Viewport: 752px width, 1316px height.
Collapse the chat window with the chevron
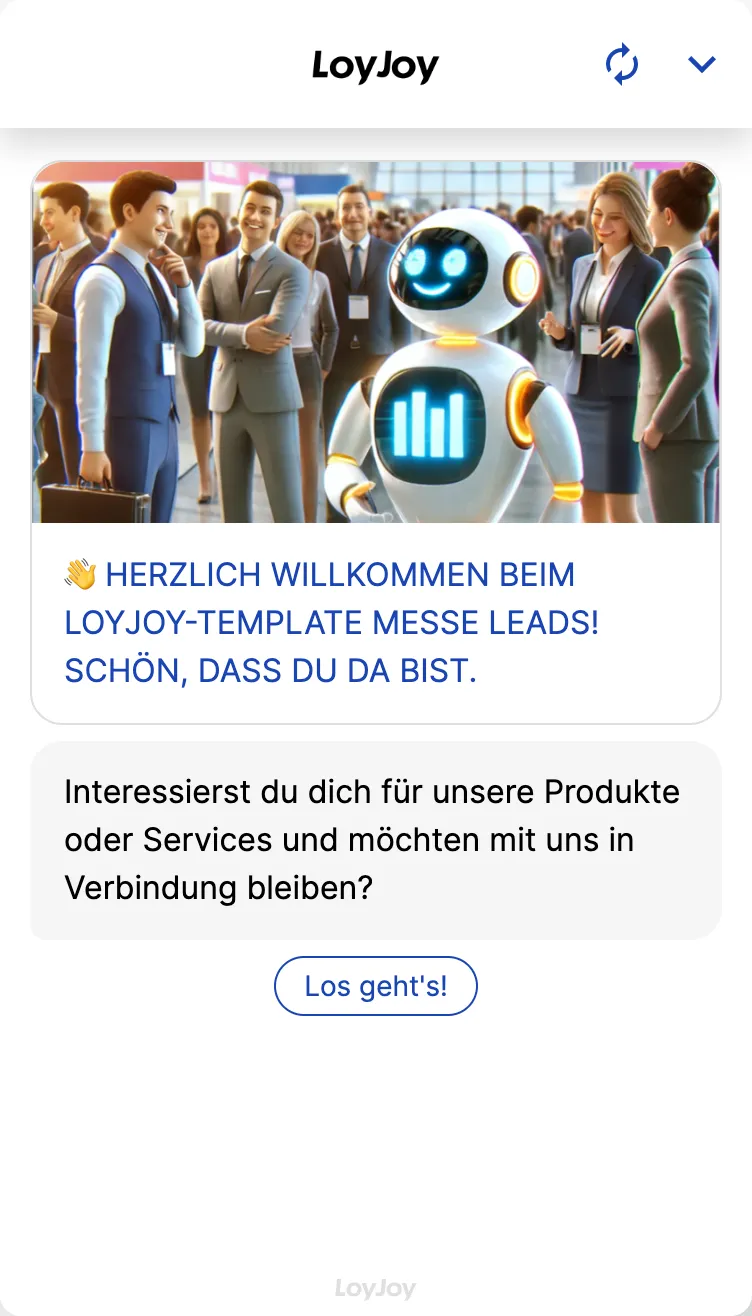[702, 65]
